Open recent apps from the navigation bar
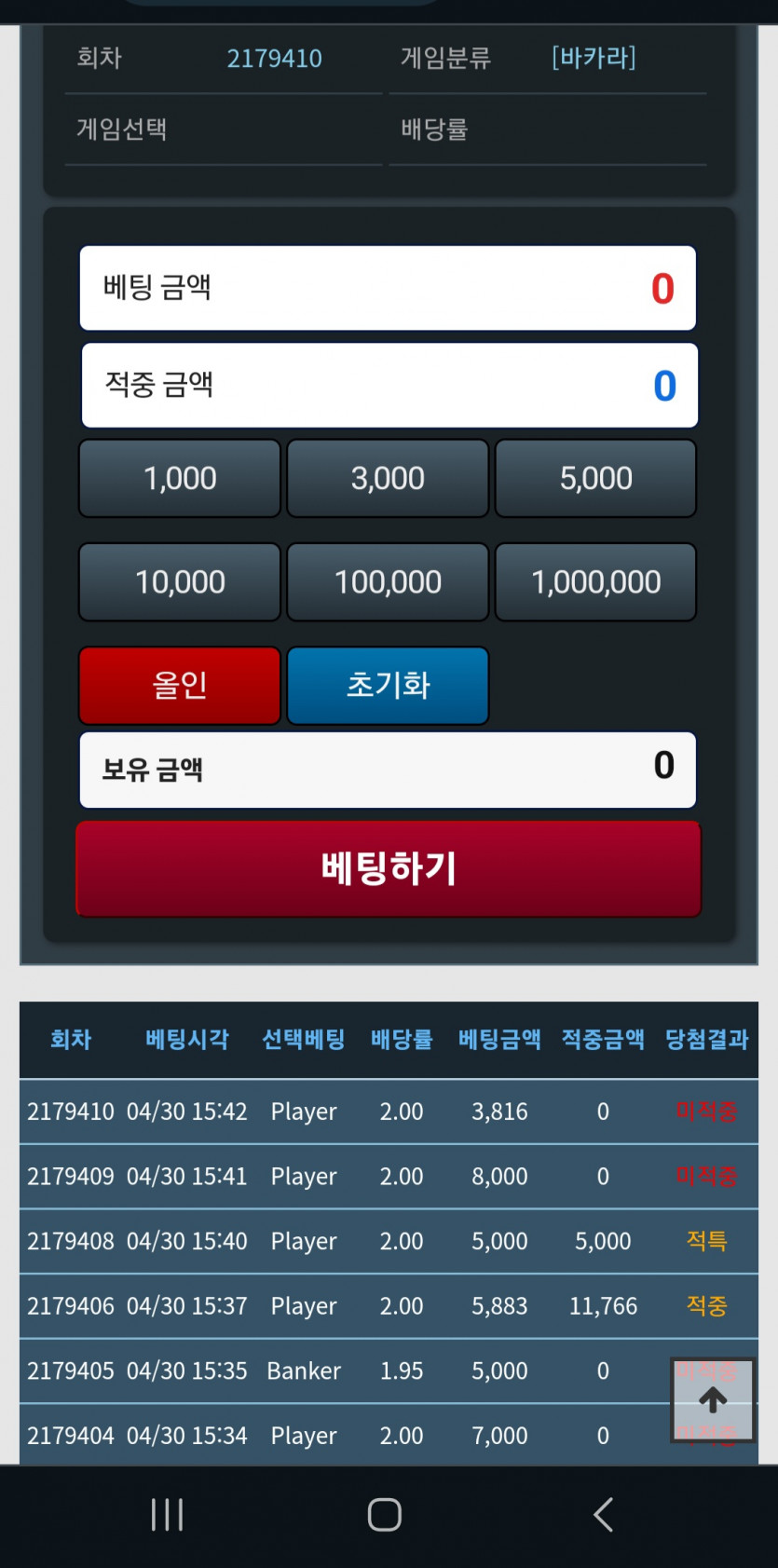The height and width of the screenshot is (1568, 778). pos(168,1515)
